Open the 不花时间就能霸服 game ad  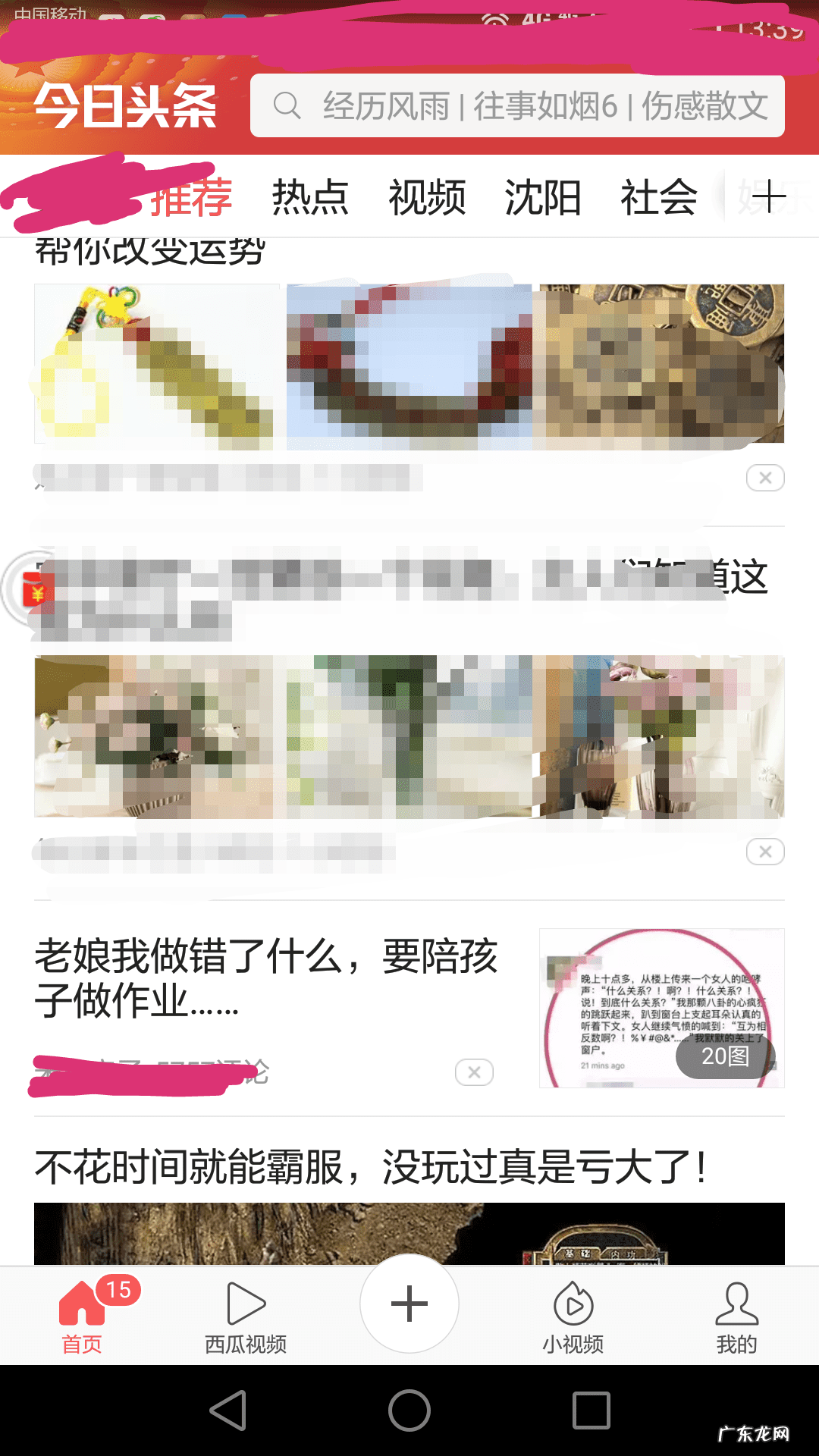[372, 1168]
